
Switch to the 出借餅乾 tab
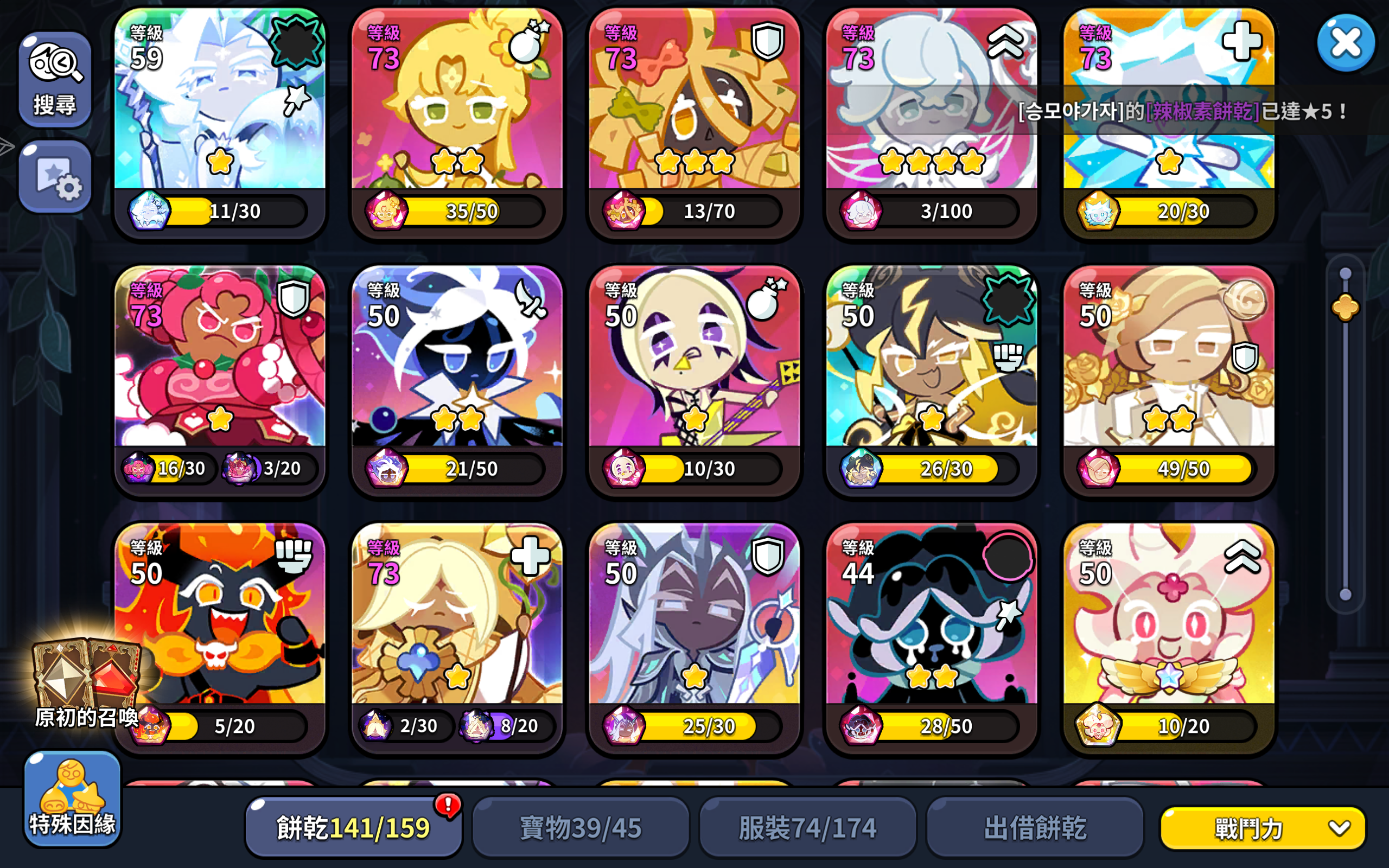pyautogui.click(x=1035, y=828)
